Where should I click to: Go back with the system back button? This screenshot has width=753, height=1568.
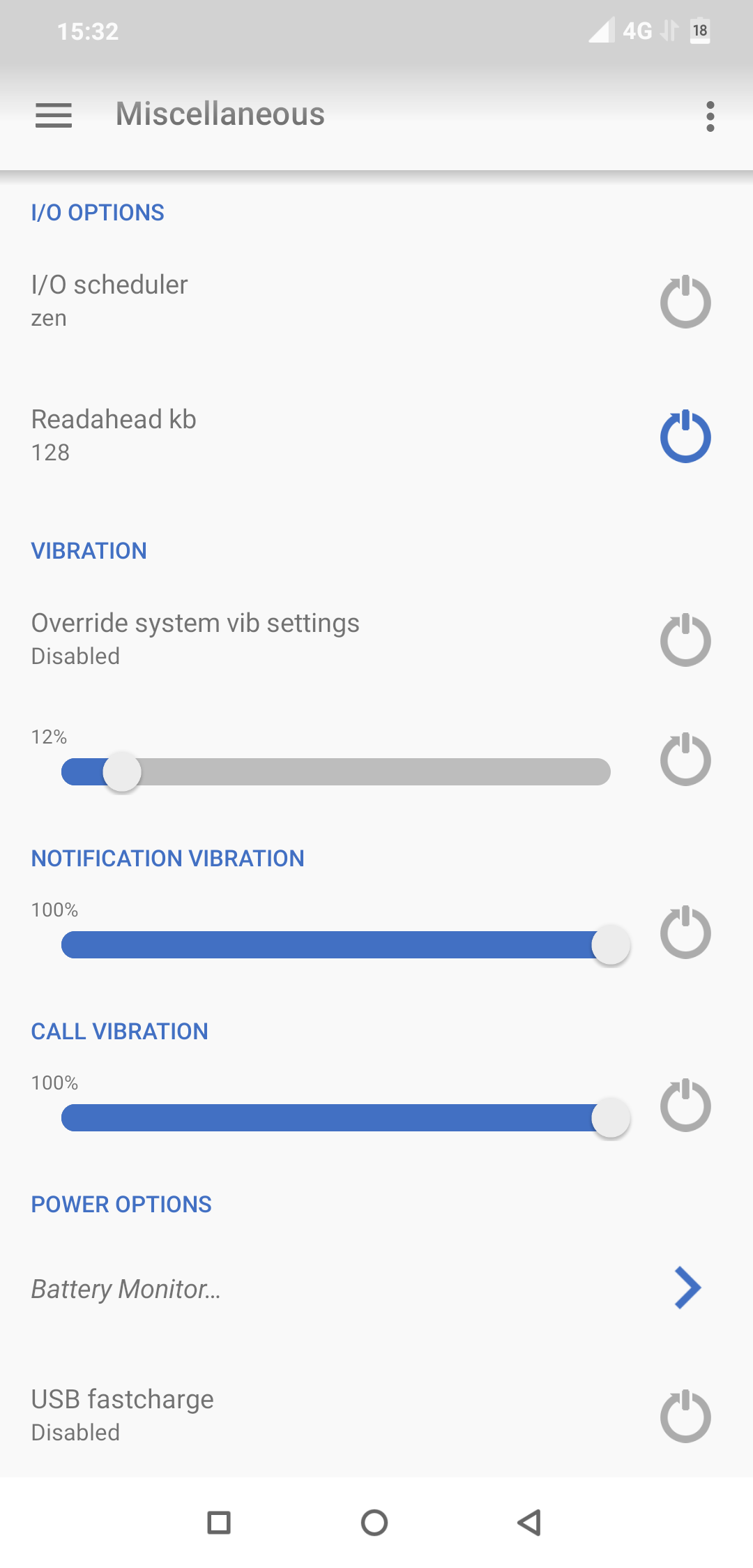(x=530, y=1522)
